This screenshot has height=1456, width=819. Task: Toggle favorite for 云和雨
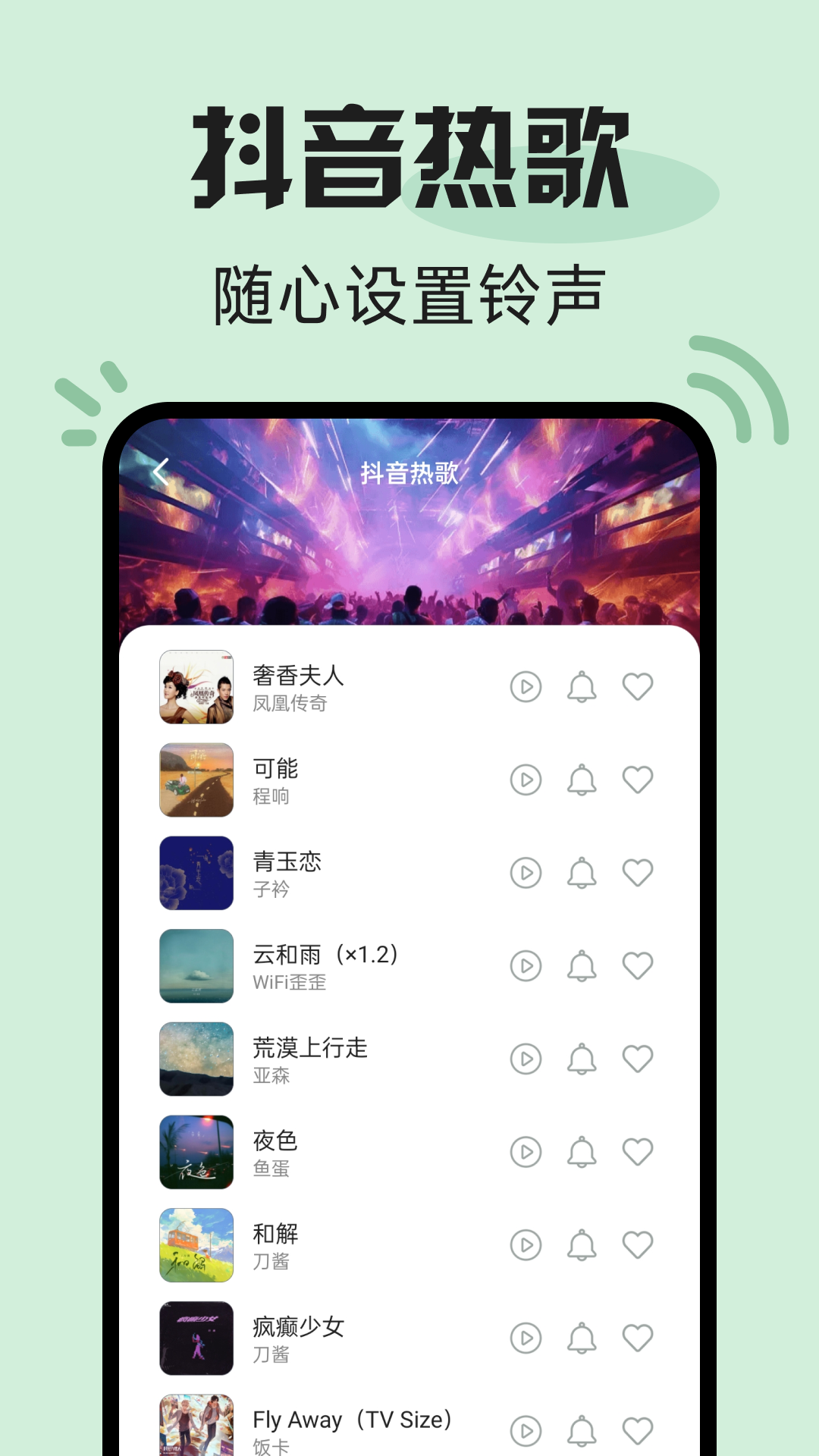(637, 965)
